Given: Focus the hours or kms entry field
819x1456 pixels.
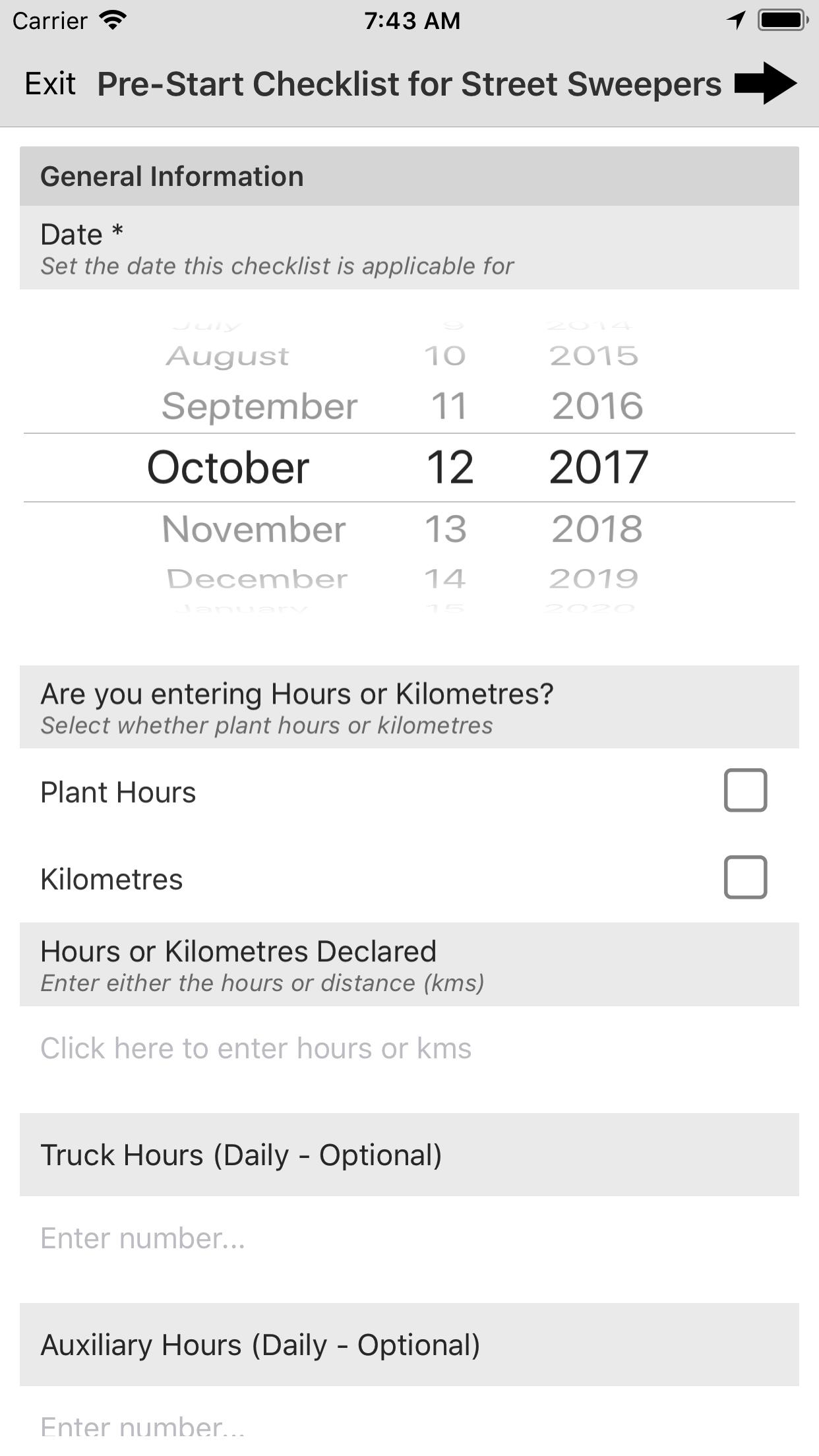Looking at the screenshot, I should [256, 1048].
